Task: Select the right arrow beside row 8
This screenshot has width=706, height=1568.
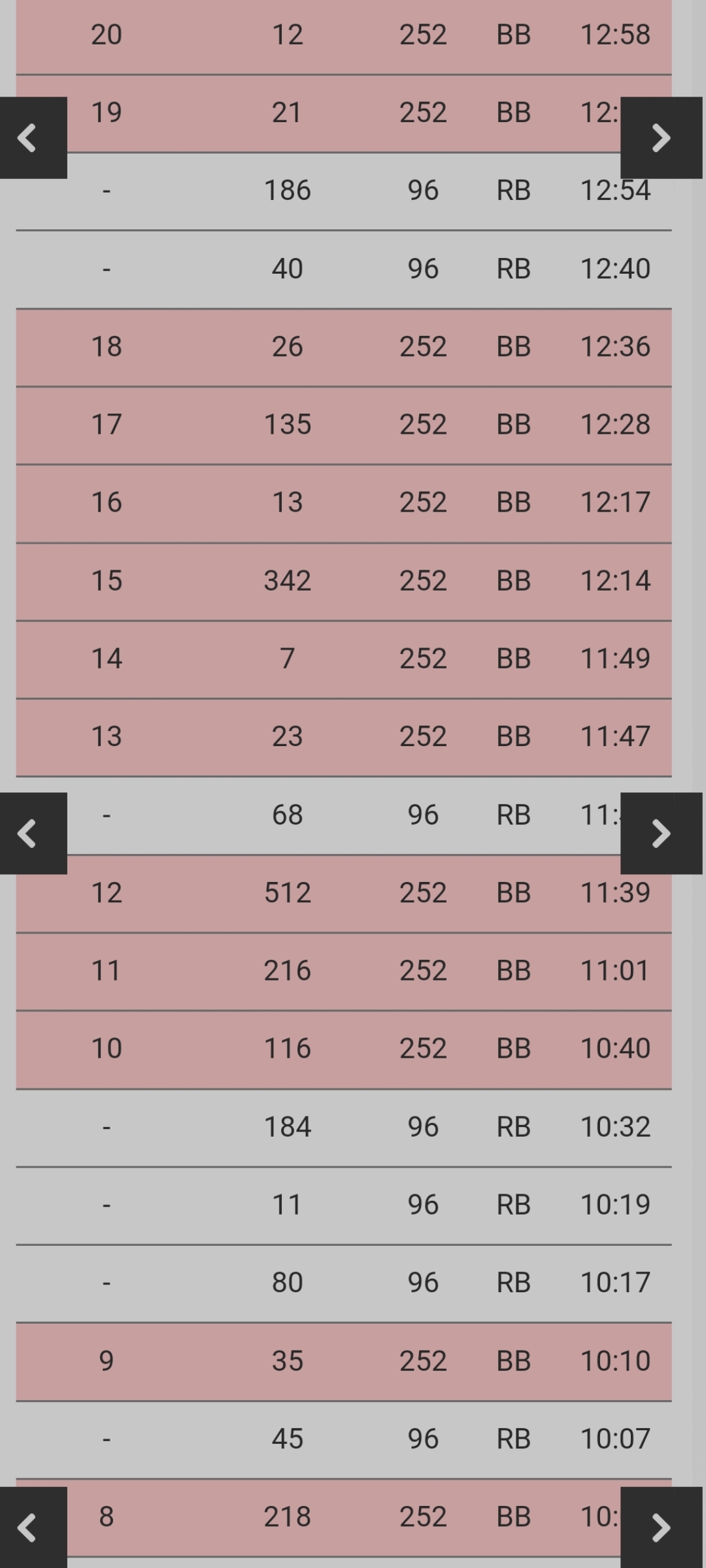Action: tap(662, 1528)
